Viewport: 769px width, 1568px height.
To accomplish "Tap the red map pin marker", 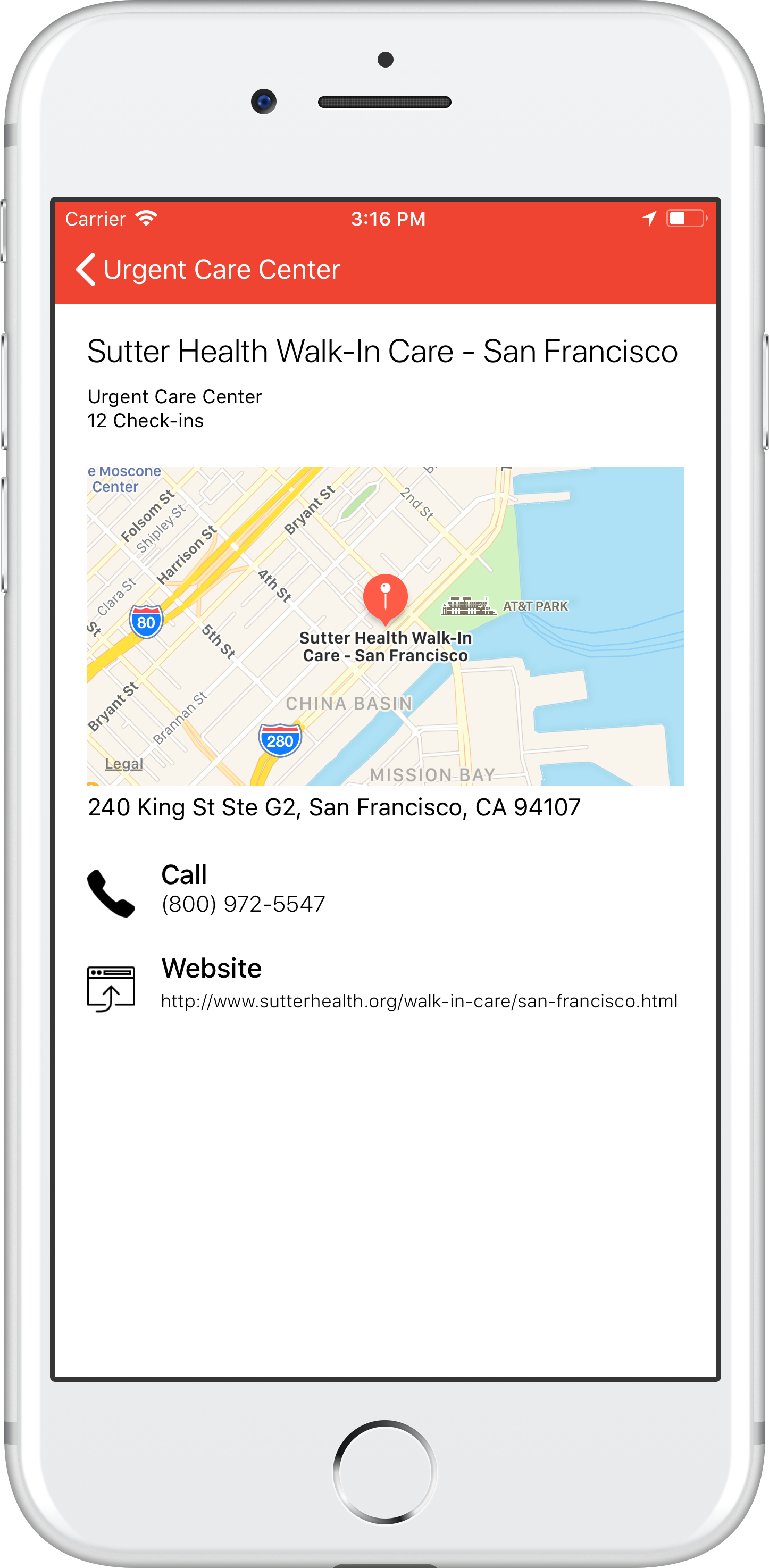I will click(x=385, y=597).
